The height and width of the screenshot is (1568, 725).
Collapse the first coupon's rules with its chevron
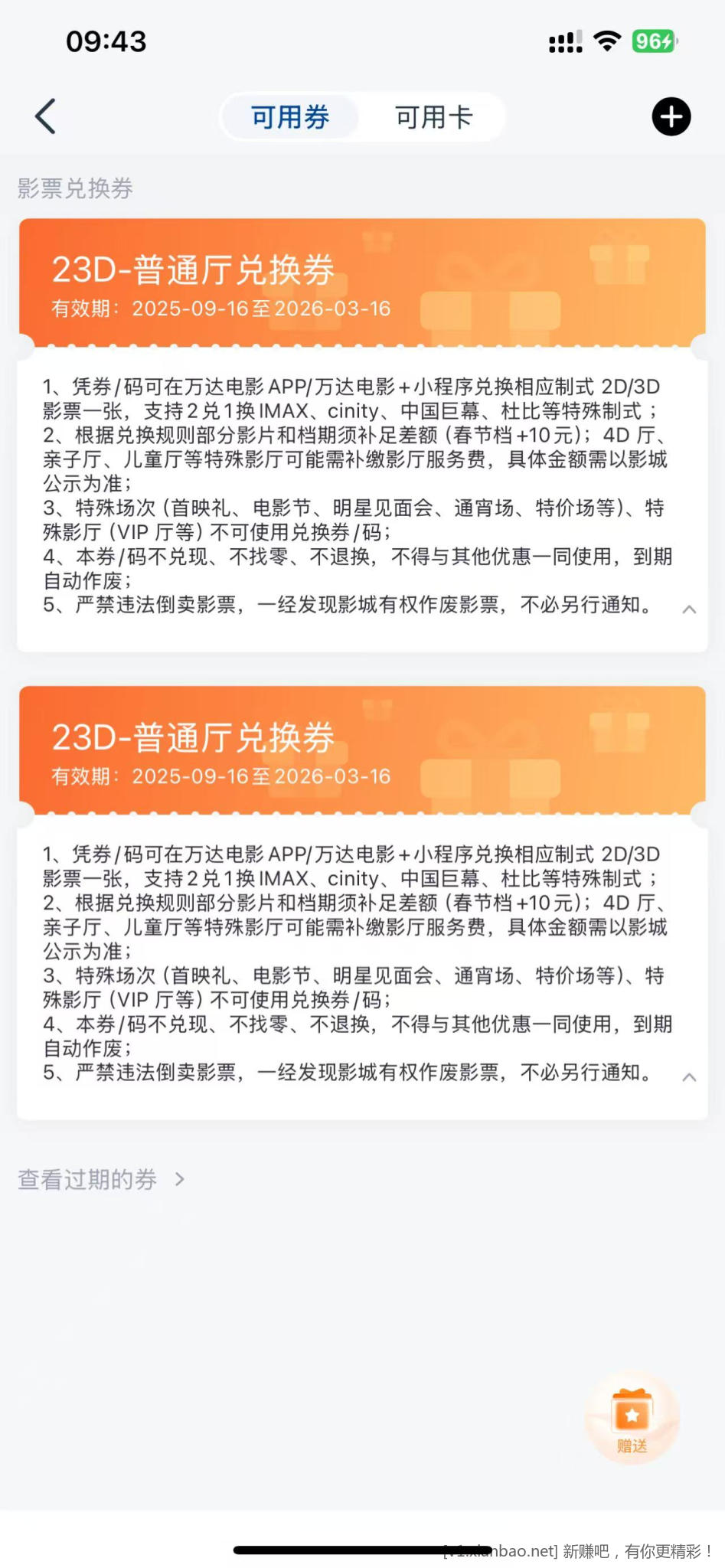pos(689,609)
